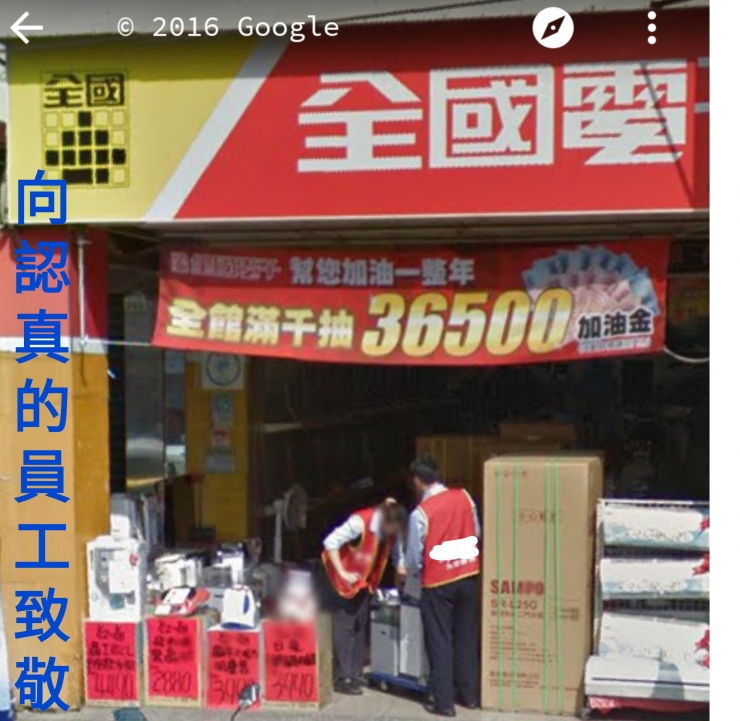
Task: Open the three-dot overflow menu
Action: [x=651, y=28]
